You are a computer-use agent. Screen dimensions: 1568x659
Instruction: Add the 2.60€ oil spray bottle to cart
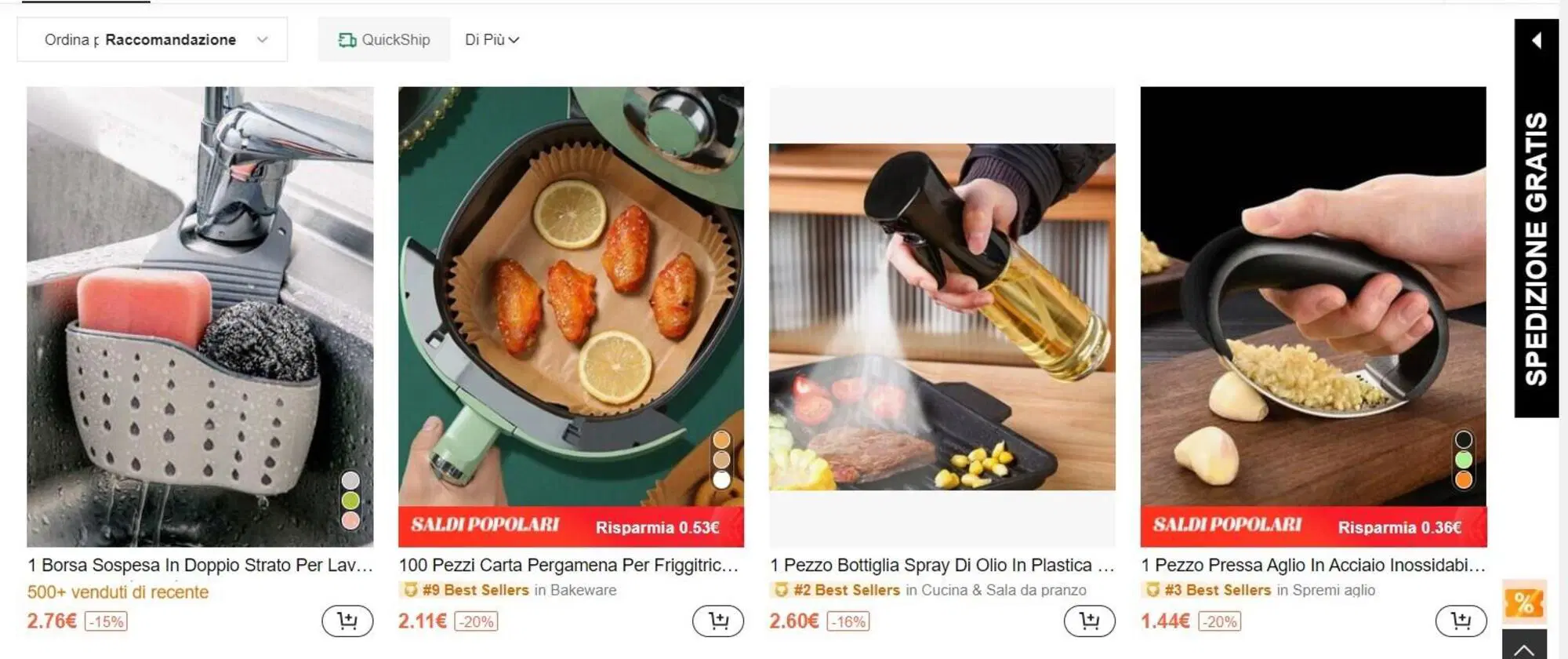click(x=1089, y=621)
